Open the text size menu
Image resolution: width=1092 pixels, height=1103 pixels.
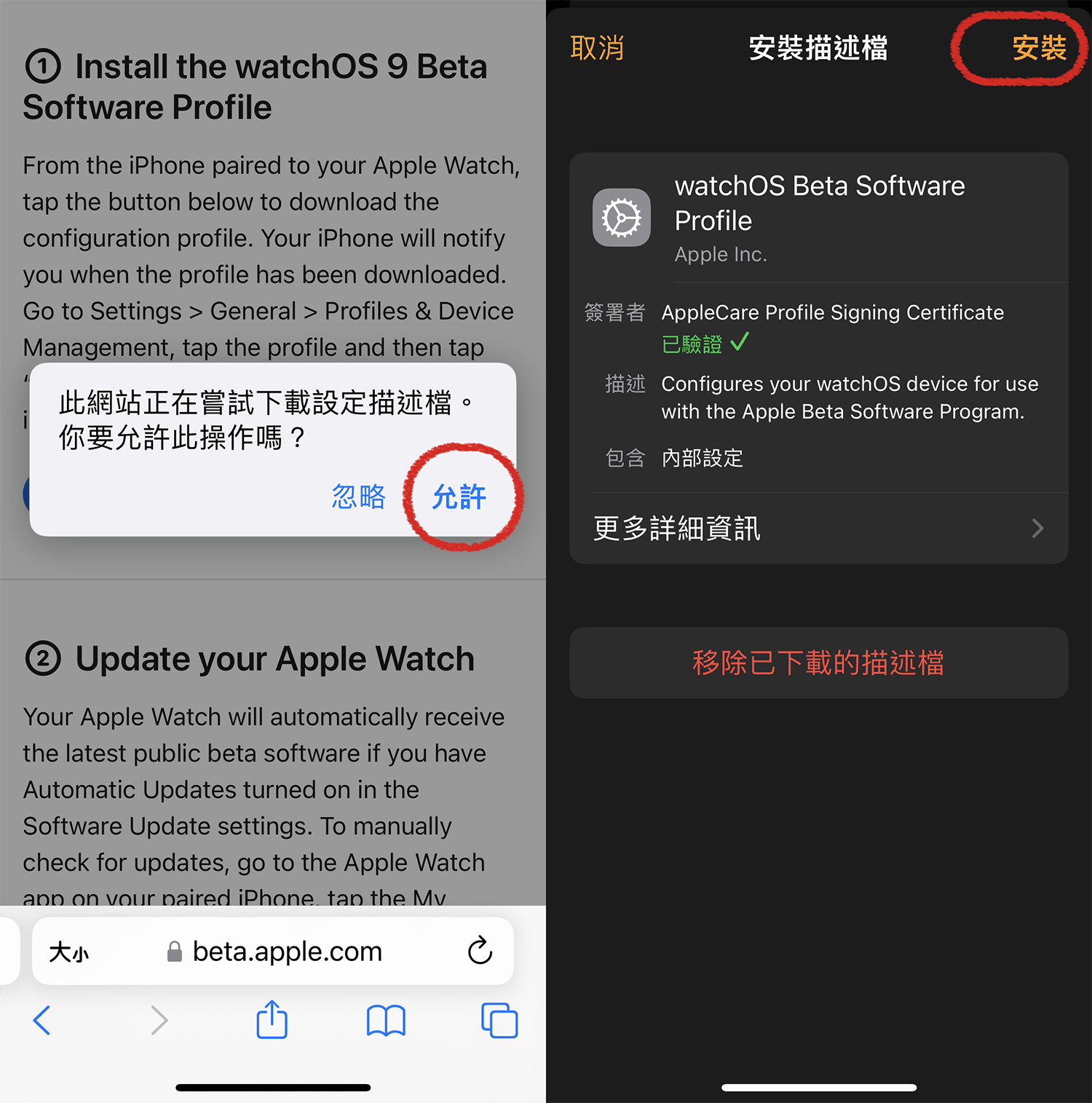click(68, 952)
